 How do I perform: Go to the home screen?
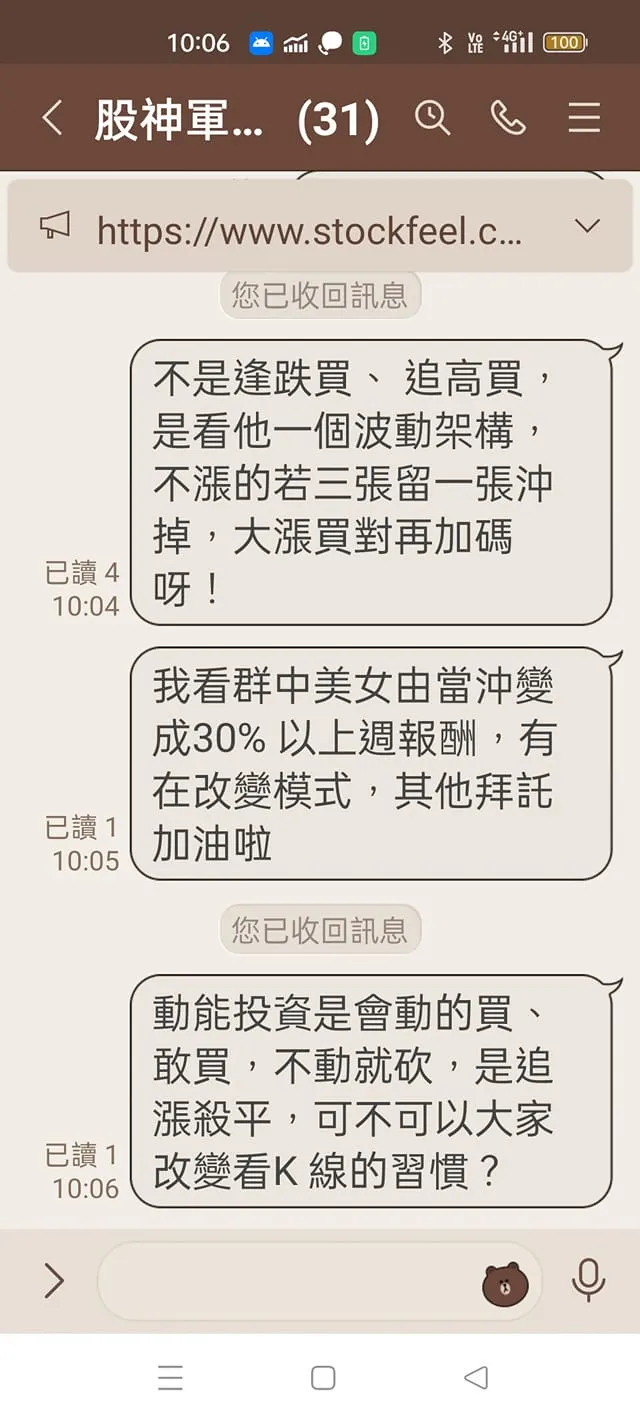pos(323,1378)
